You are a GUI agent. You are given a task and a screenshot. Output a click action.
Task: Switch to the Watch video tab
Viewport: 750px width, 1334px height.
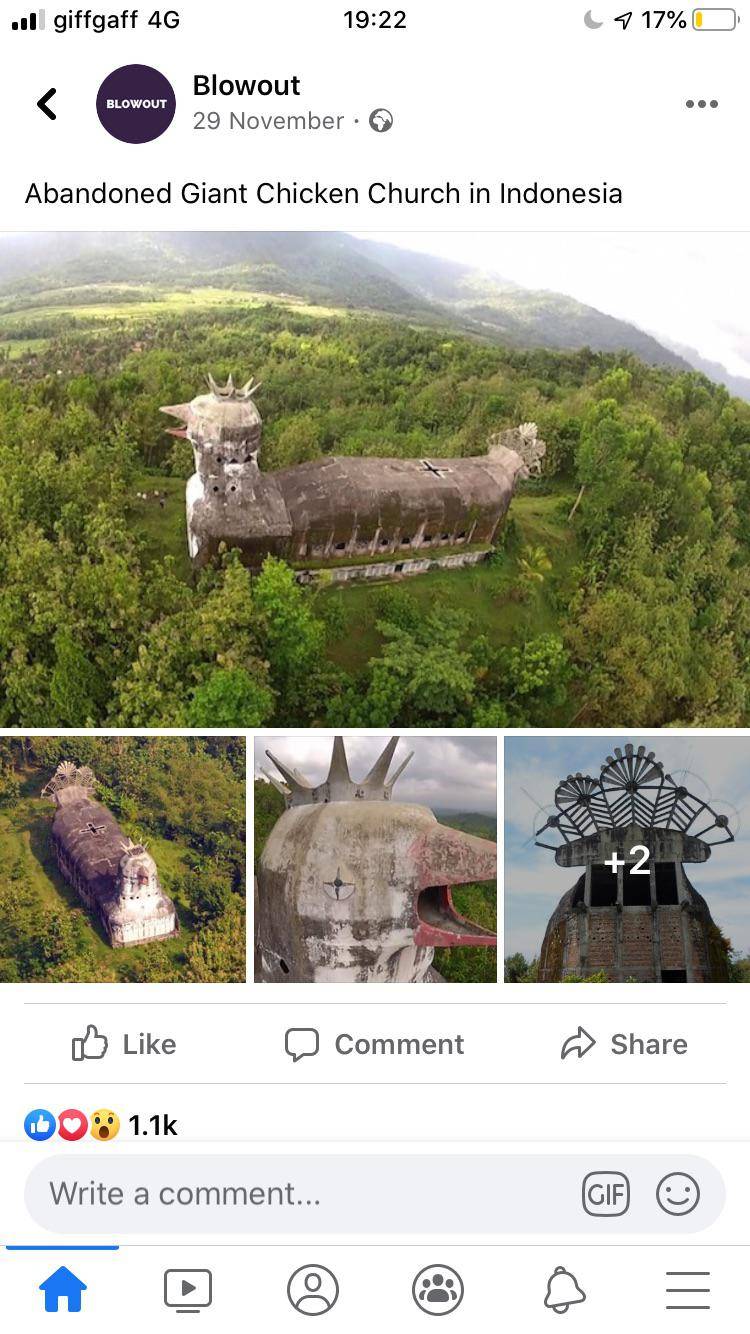point(188,1290)
